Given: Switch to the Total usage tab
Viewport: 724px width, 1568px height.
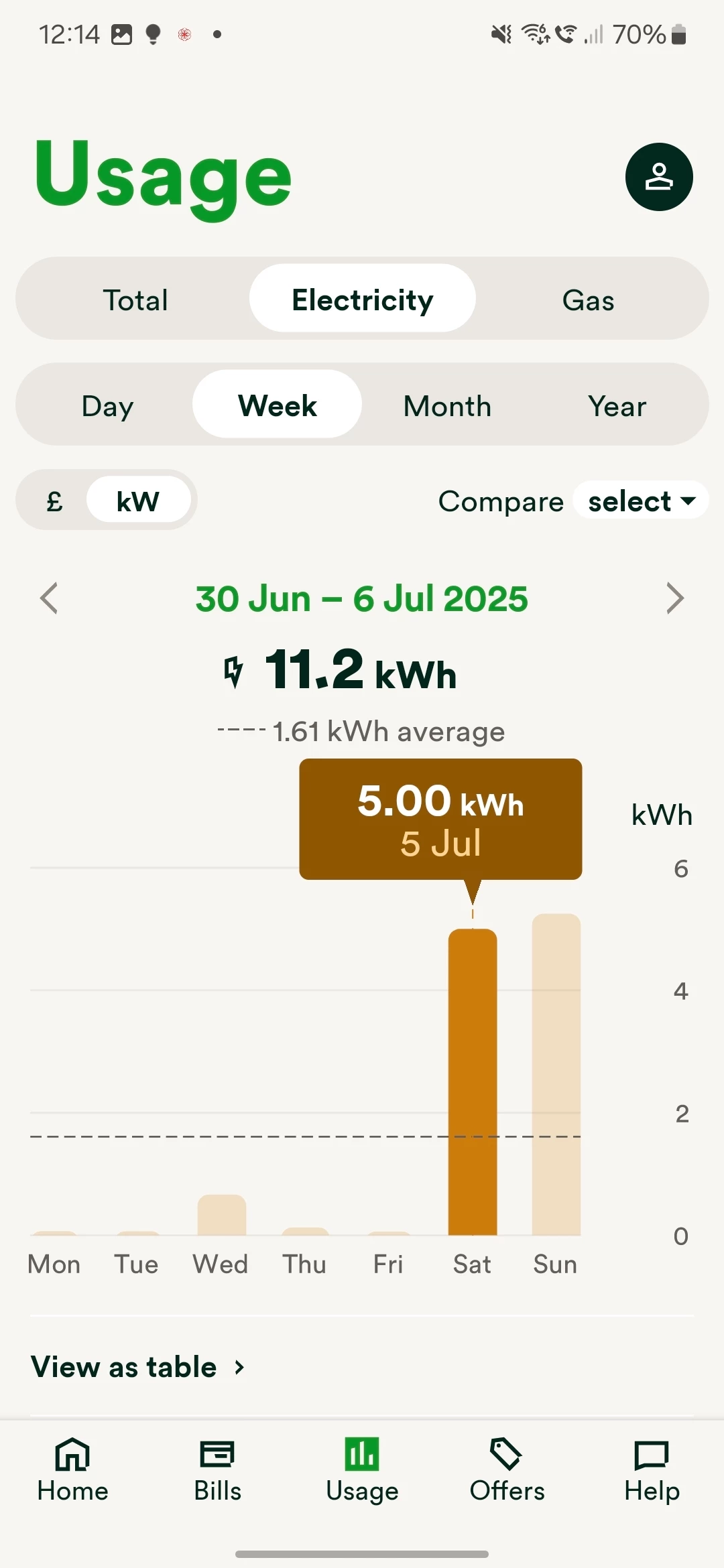Looking at the screenshot, I should pos(135,300).
